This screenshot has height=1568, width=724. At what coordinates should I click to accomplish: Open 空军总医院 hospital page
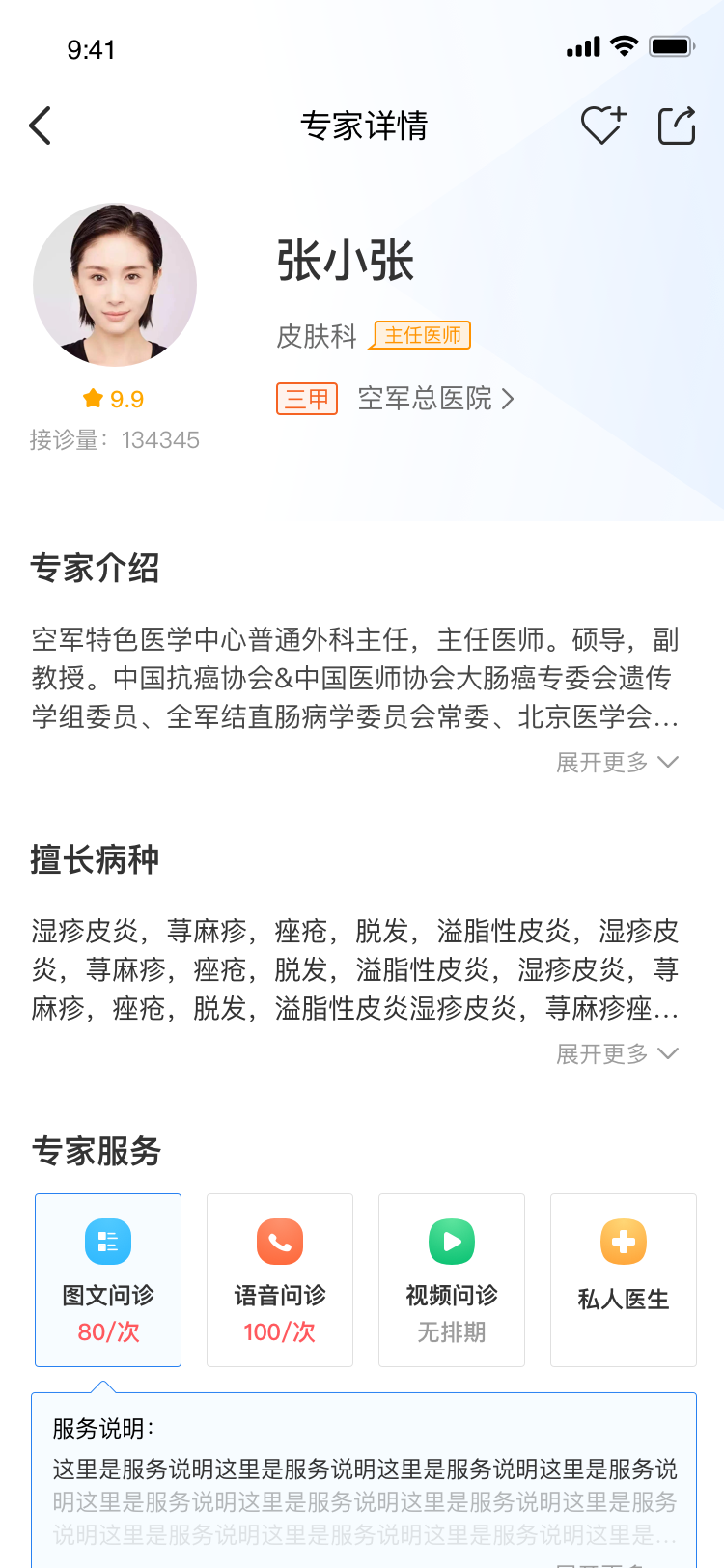click(x=435, y=398)
